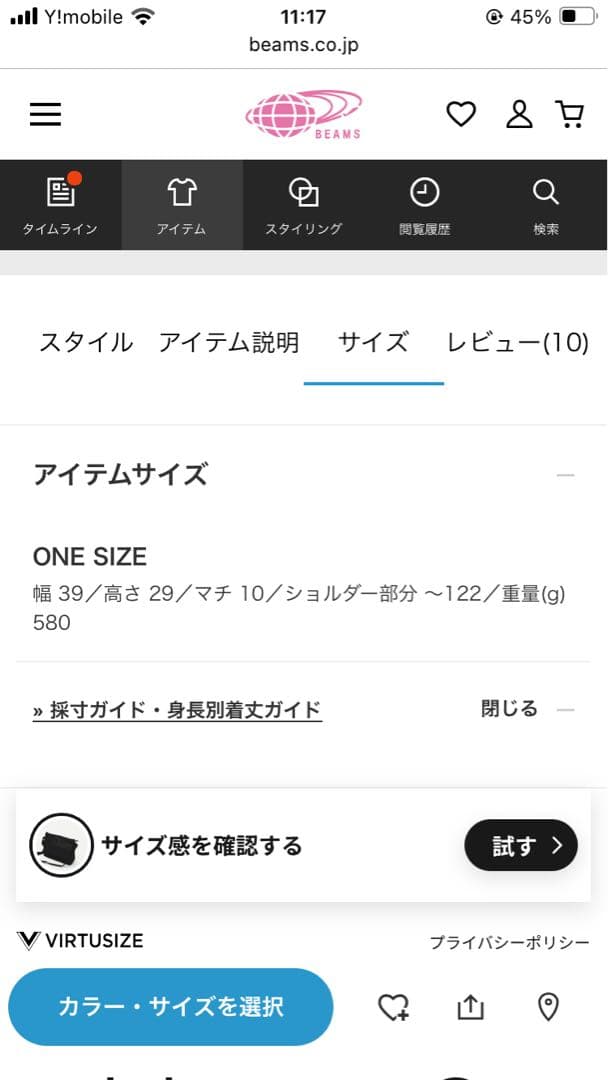Switch to the スタイリング tab
Image resolution: width=608 pixels, height=1080 pixels.
coord(303,205)
